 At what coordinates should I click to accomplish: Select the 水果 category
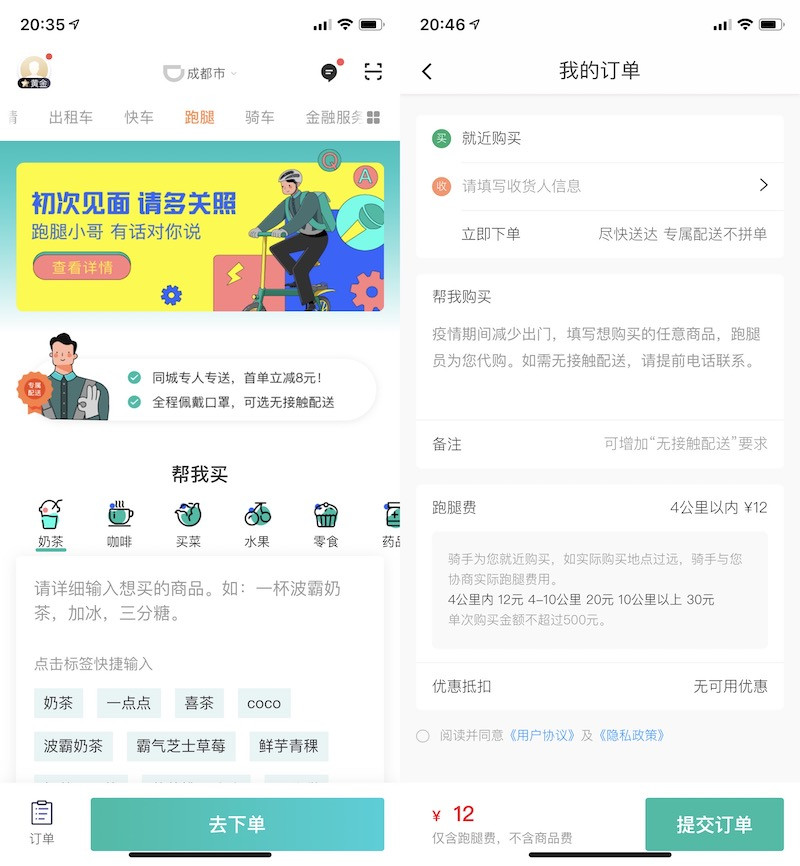258,524
